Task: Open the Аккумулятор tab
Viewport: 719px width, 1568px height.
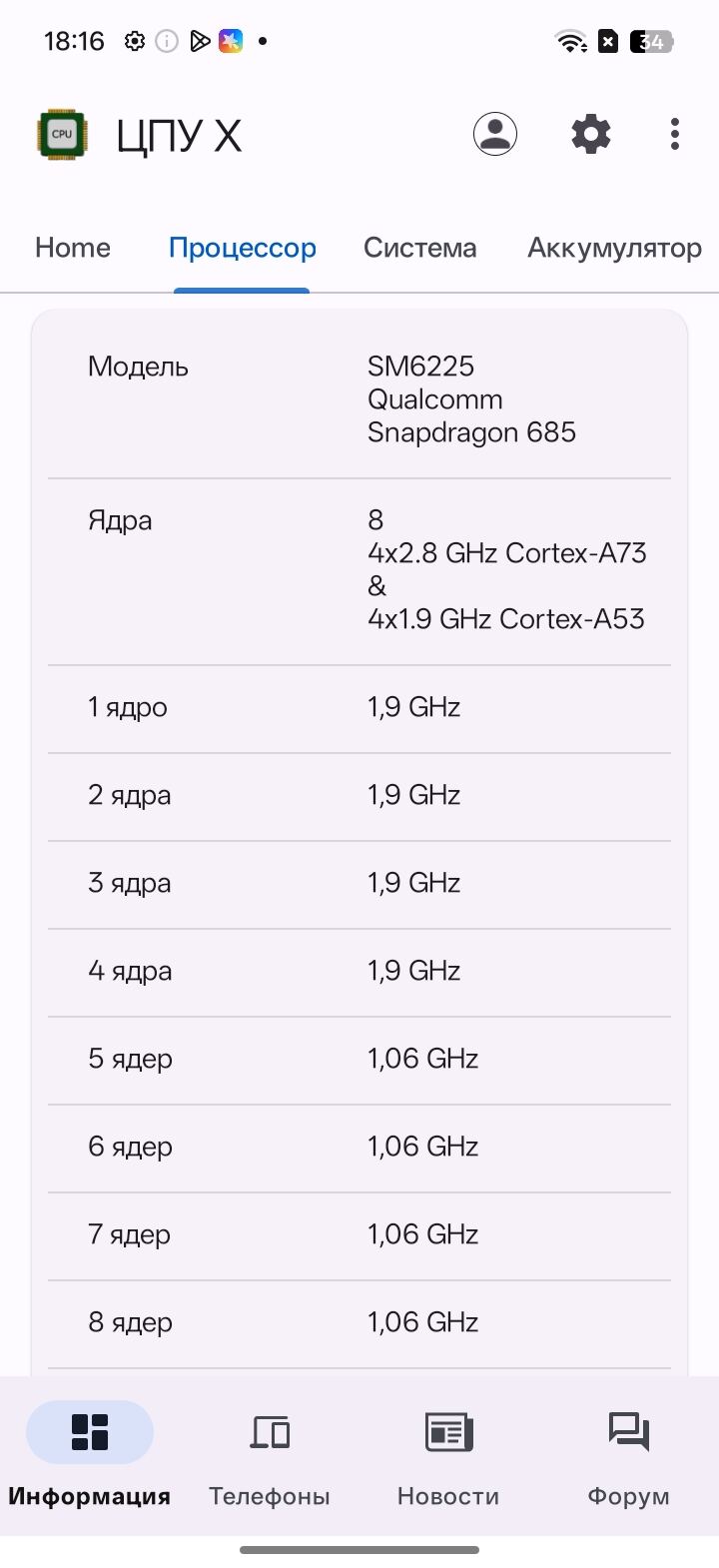Action: coord(614,247)
